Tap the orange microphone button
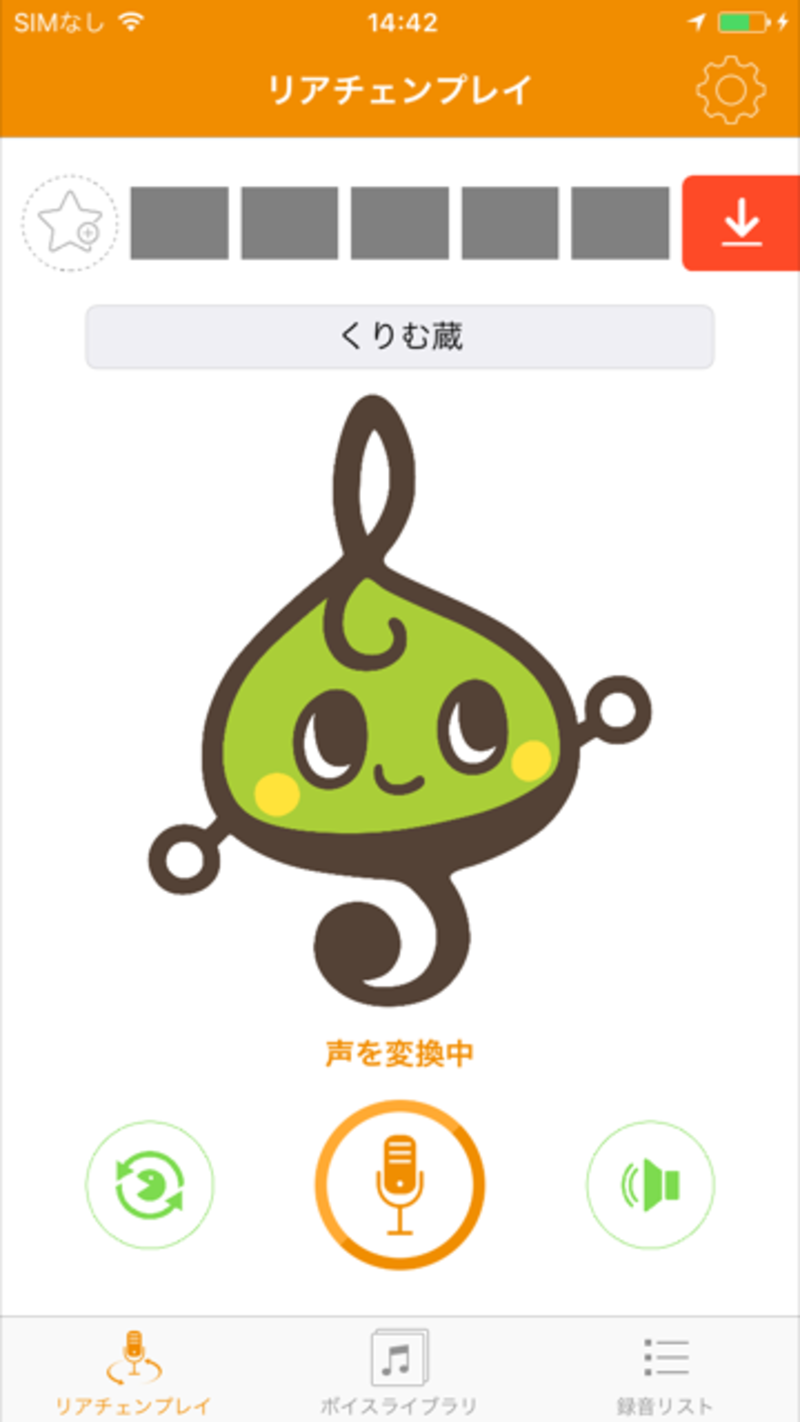This screenshot has width=800, height=1422. click(x=400, y=1184)
